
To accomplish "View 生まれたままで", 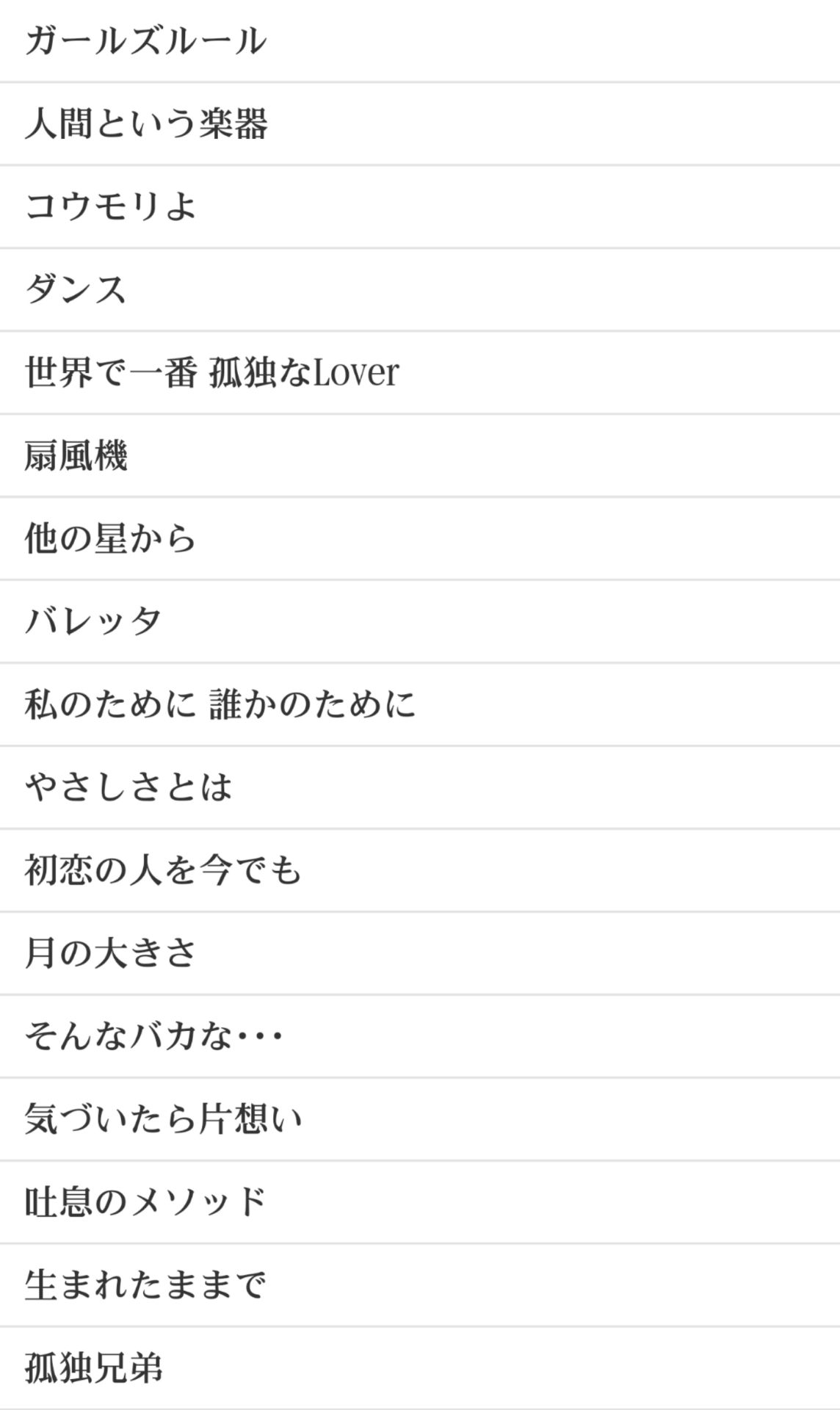I will click(x=145, y=1285).
